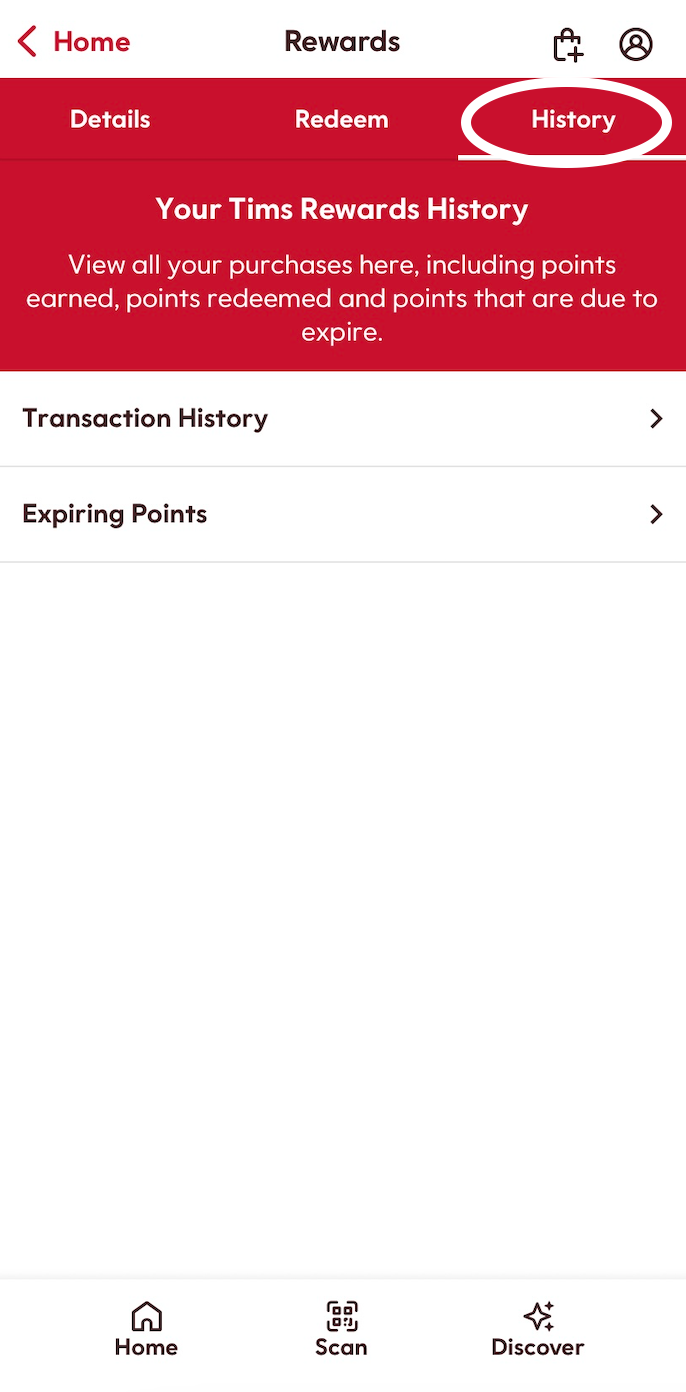This screenshot has width=686, height=1392.
Task: Open the shopping bag icon
Action: pos(567,44)
